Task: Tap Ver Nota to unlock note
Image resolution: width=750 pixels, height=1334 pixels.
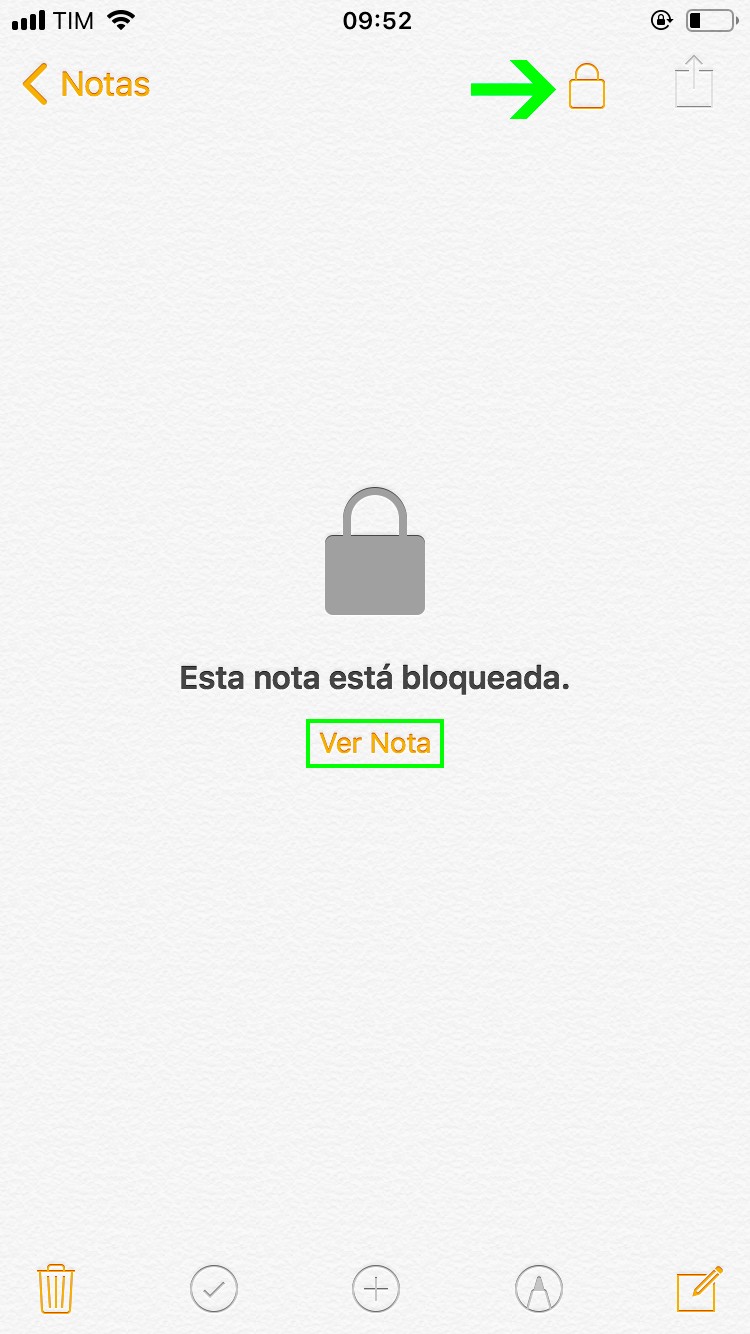Action: pos(375,743)
